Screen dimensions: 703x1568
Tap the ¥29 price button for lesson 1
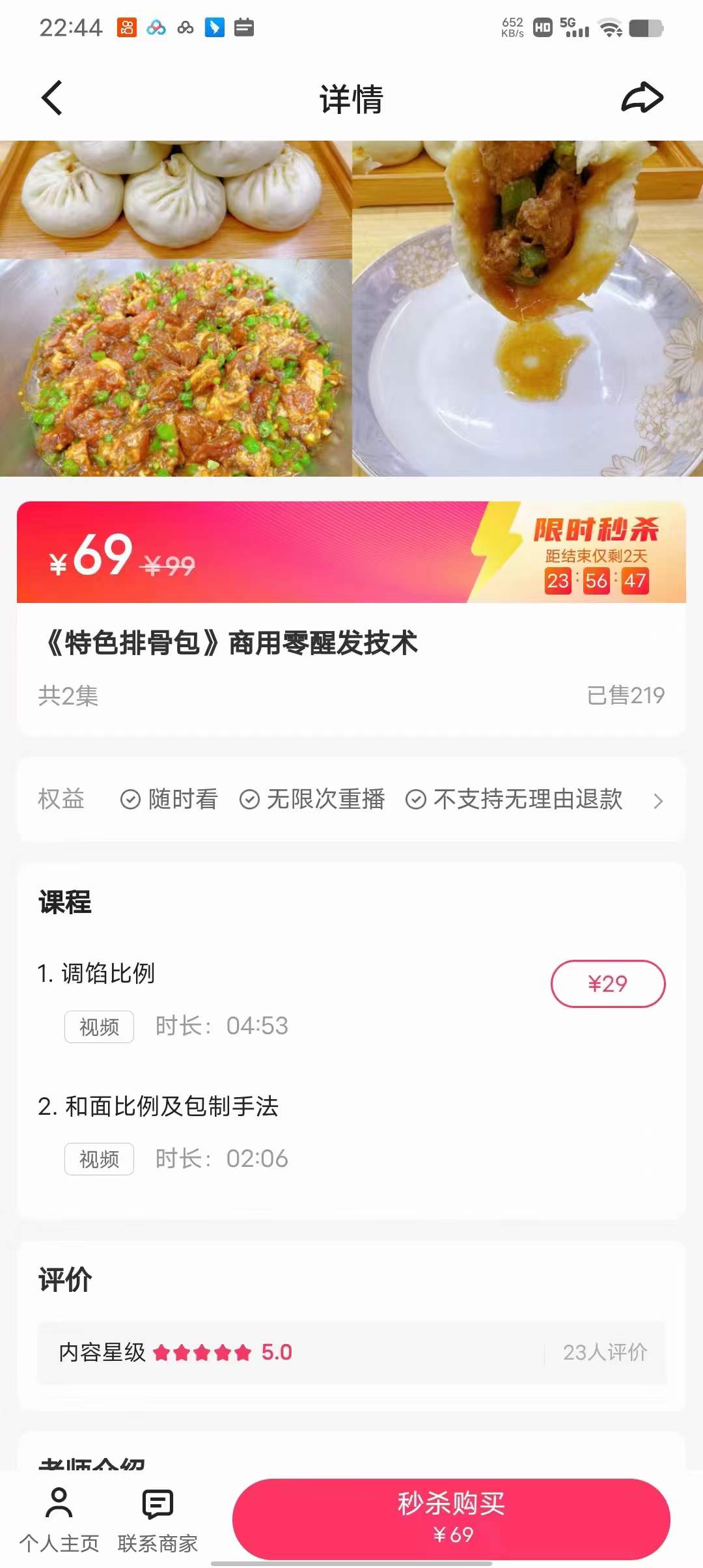(x=607, y=984)
